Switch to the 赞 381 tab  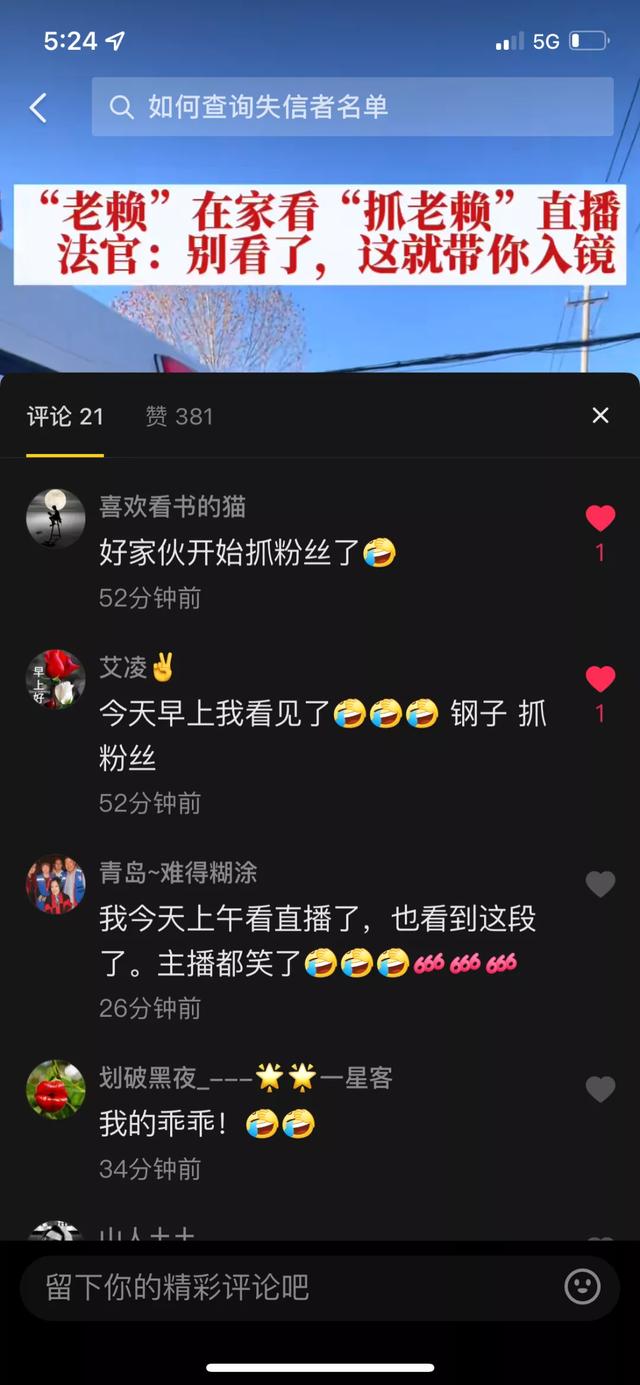(179, 416)
